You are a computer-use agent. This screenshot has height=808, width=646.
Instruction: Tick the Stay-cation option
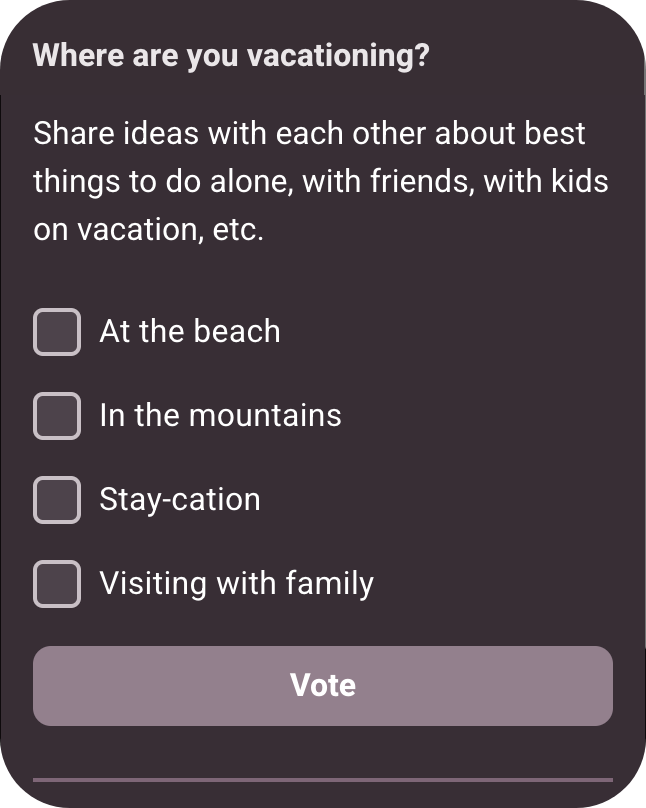click(x=57, y=500)
